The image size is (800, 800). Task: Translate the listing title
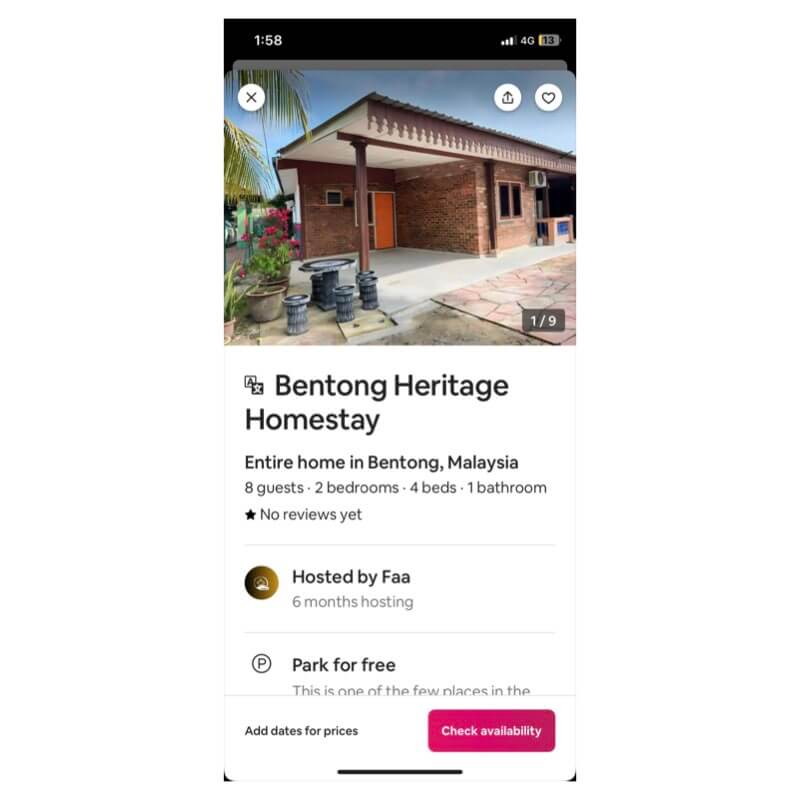pos(254,385)
